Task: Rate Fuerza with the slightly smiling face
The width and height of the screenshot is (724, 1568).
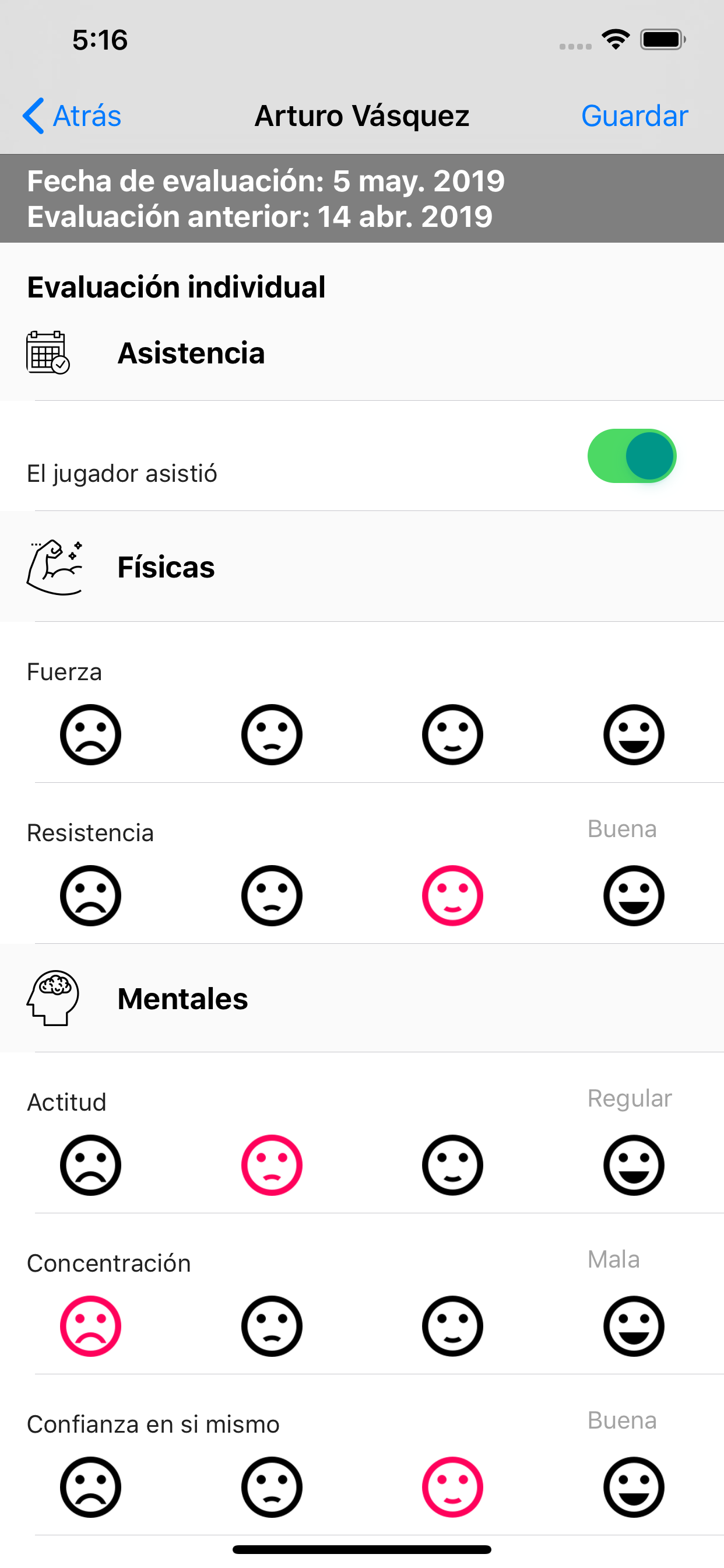Action: click(x=453, y=734)
